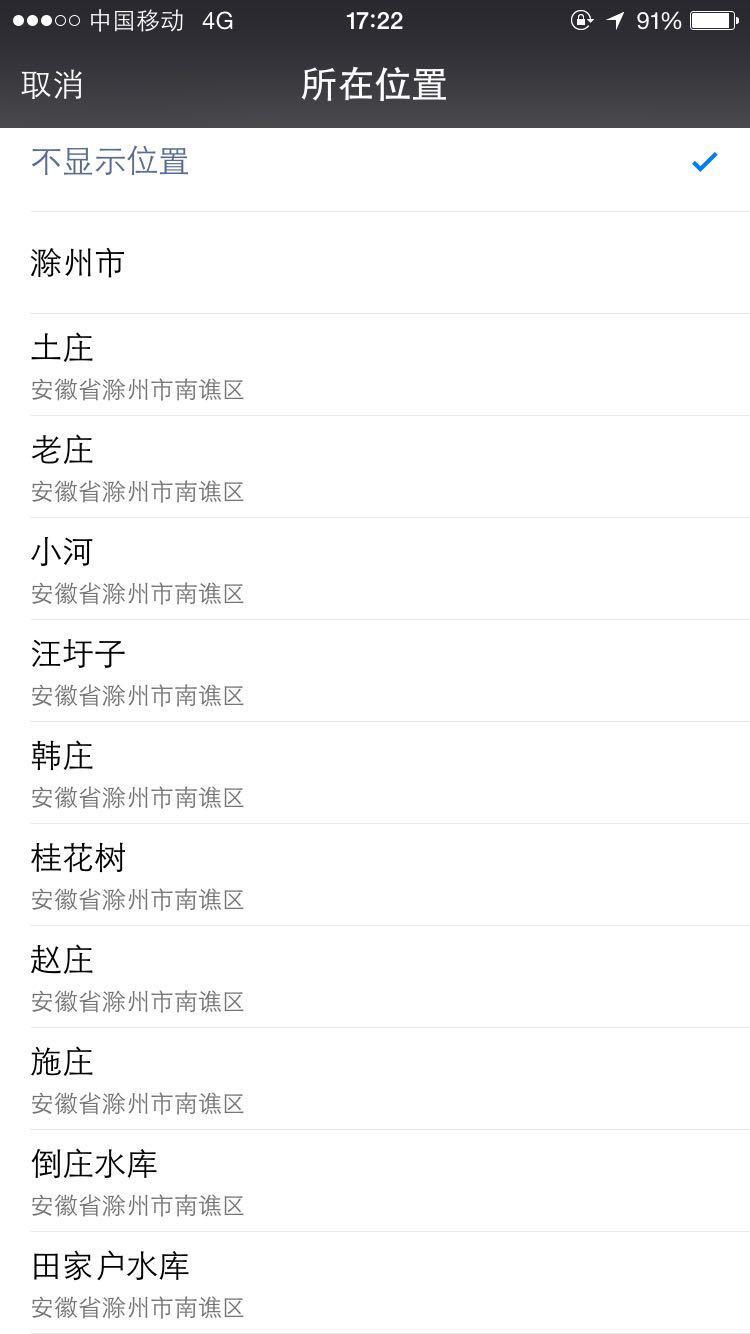The width and height of the screenshot is (750, 1334).
Task: Tap the 所在位置 title bar
Action: click(374, 85)
